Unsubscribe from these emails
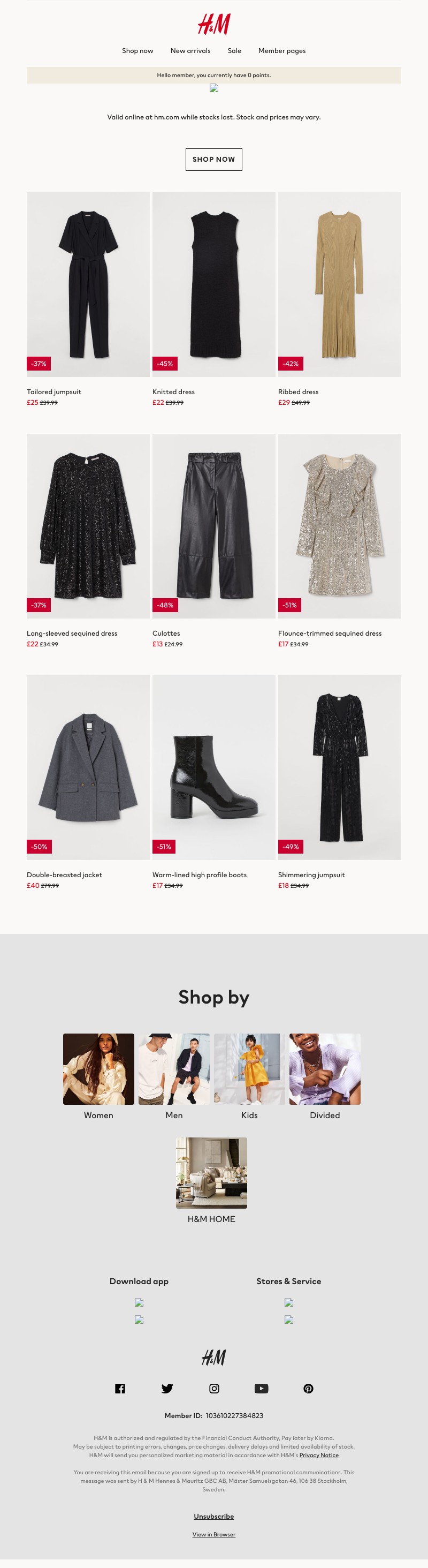428x1568 pixels. [x=213, y=1516]
